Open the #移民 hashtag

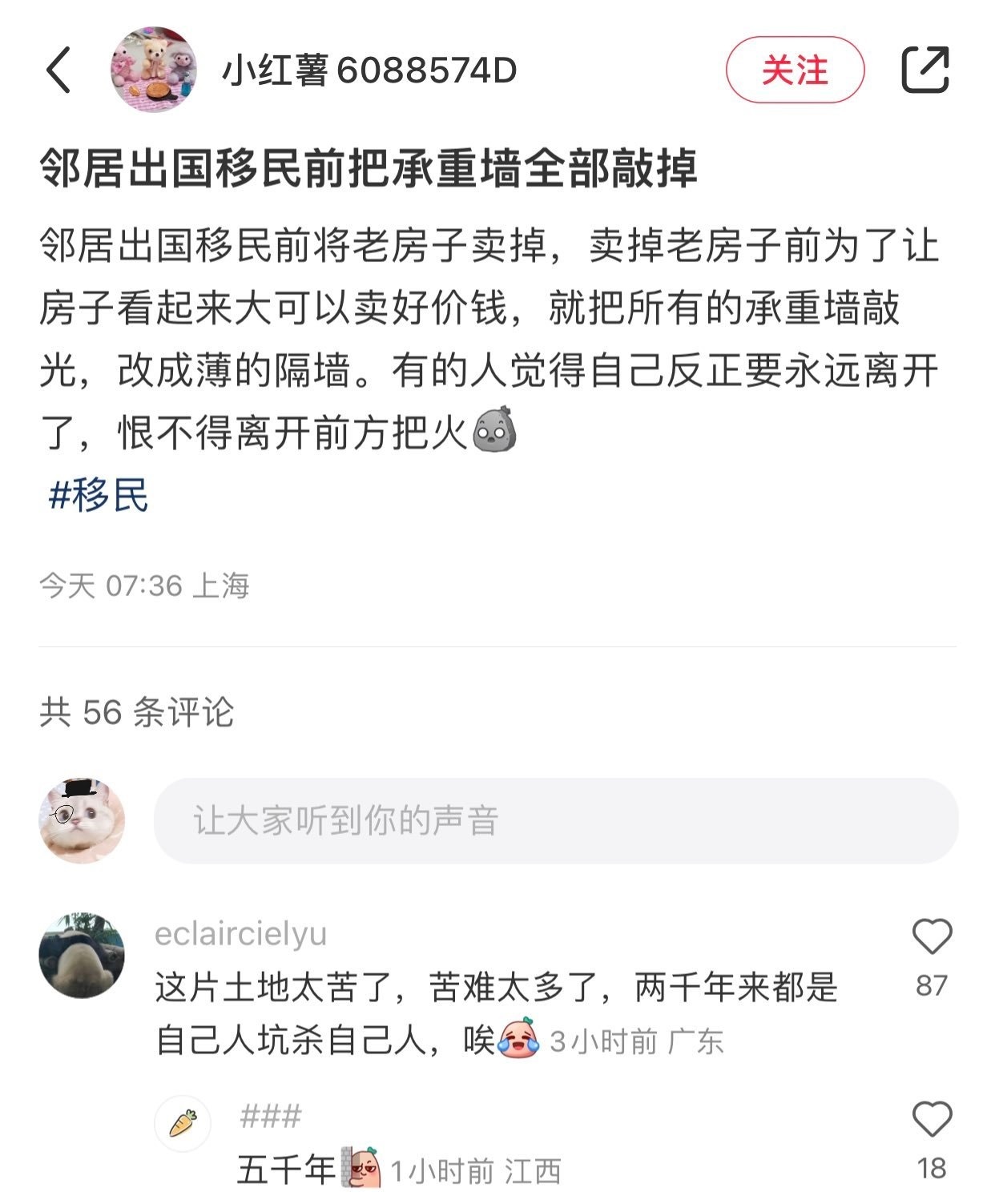pos(99,495)
